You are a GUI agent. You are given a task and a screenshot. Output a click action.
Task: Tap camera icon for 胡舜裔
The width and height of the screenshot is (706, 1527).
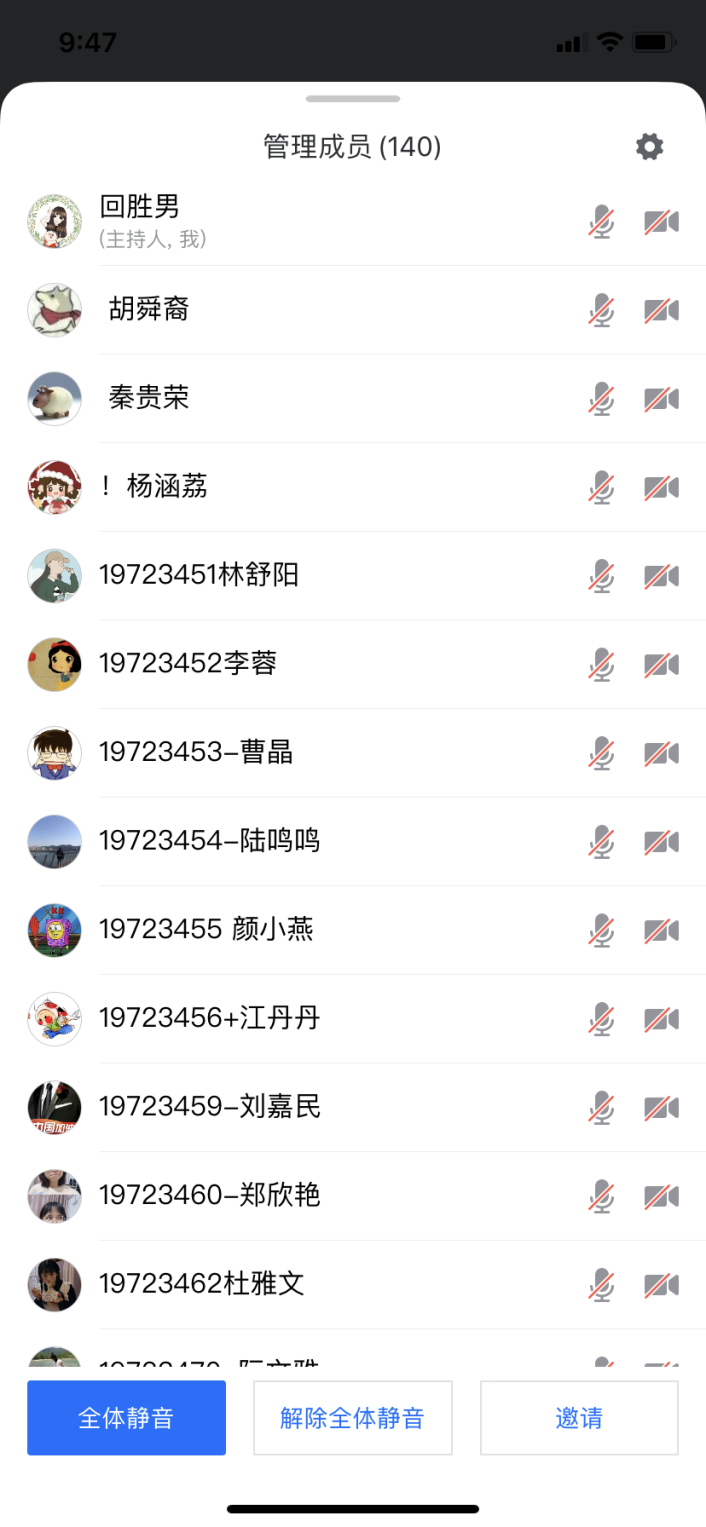coord(661,310)
